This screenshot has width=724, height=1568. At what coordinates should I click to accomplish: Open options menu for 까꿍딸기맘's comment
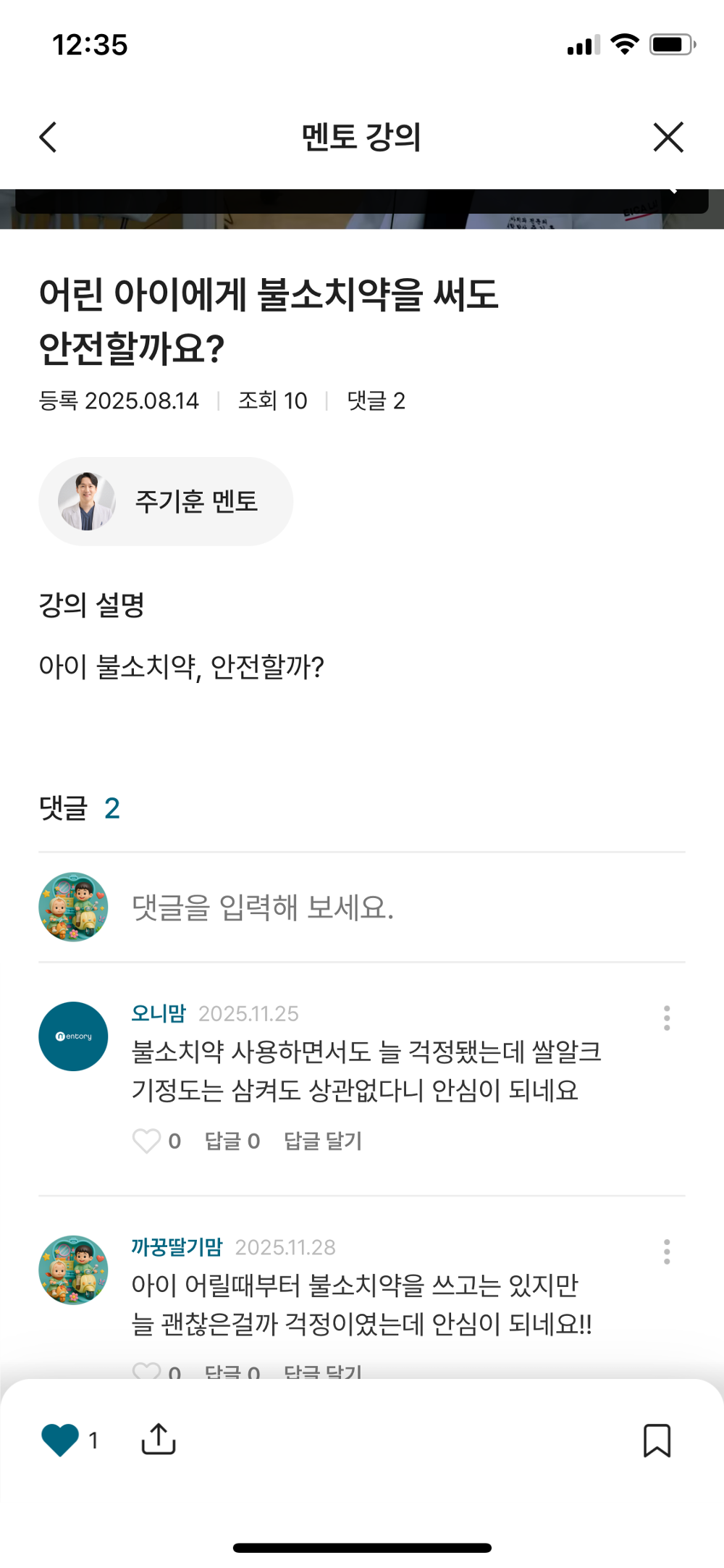pyautogui.click(x=667, y=1252)
